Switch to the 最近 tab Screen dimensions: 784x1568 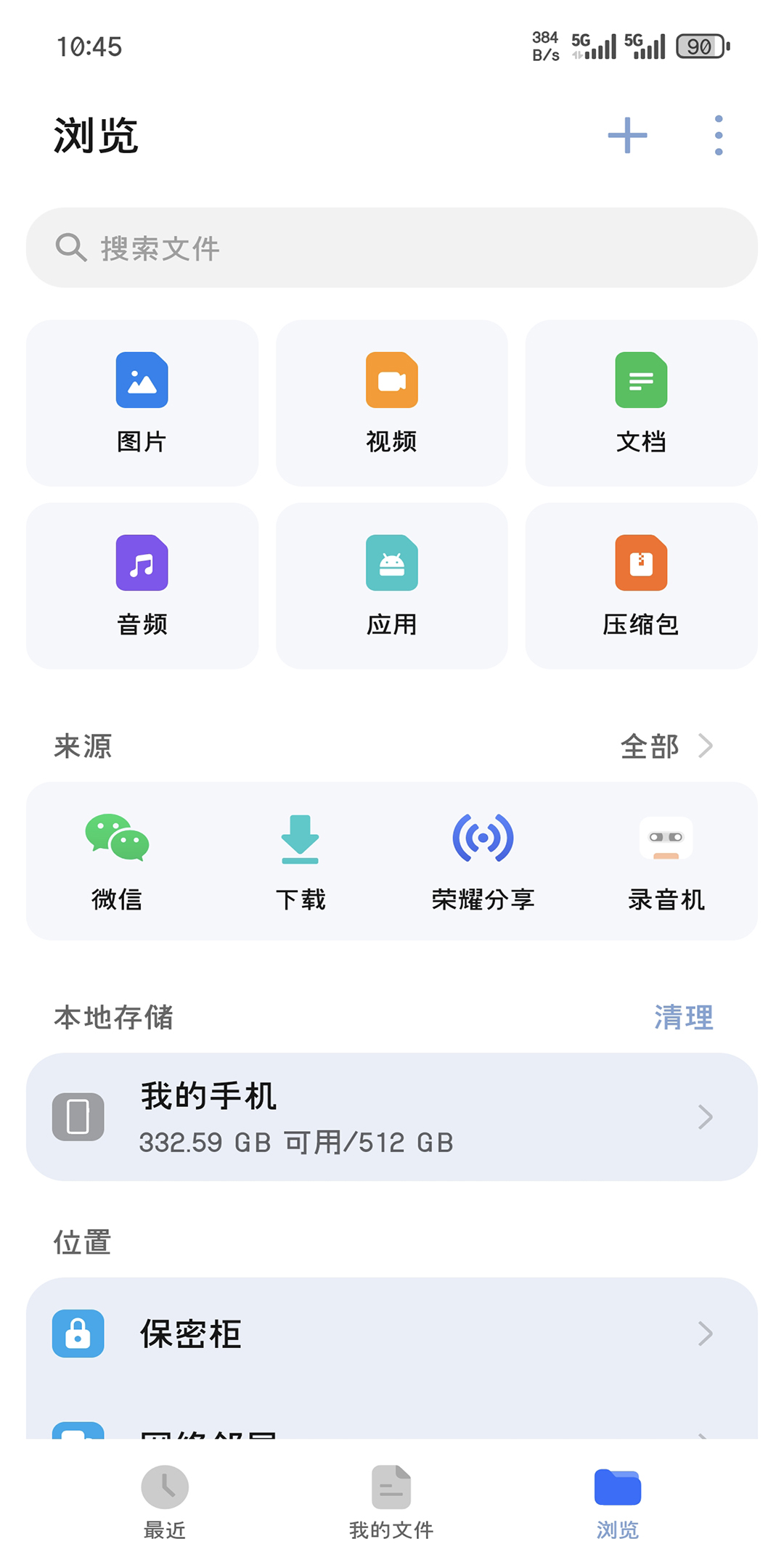click(165, 1500)
